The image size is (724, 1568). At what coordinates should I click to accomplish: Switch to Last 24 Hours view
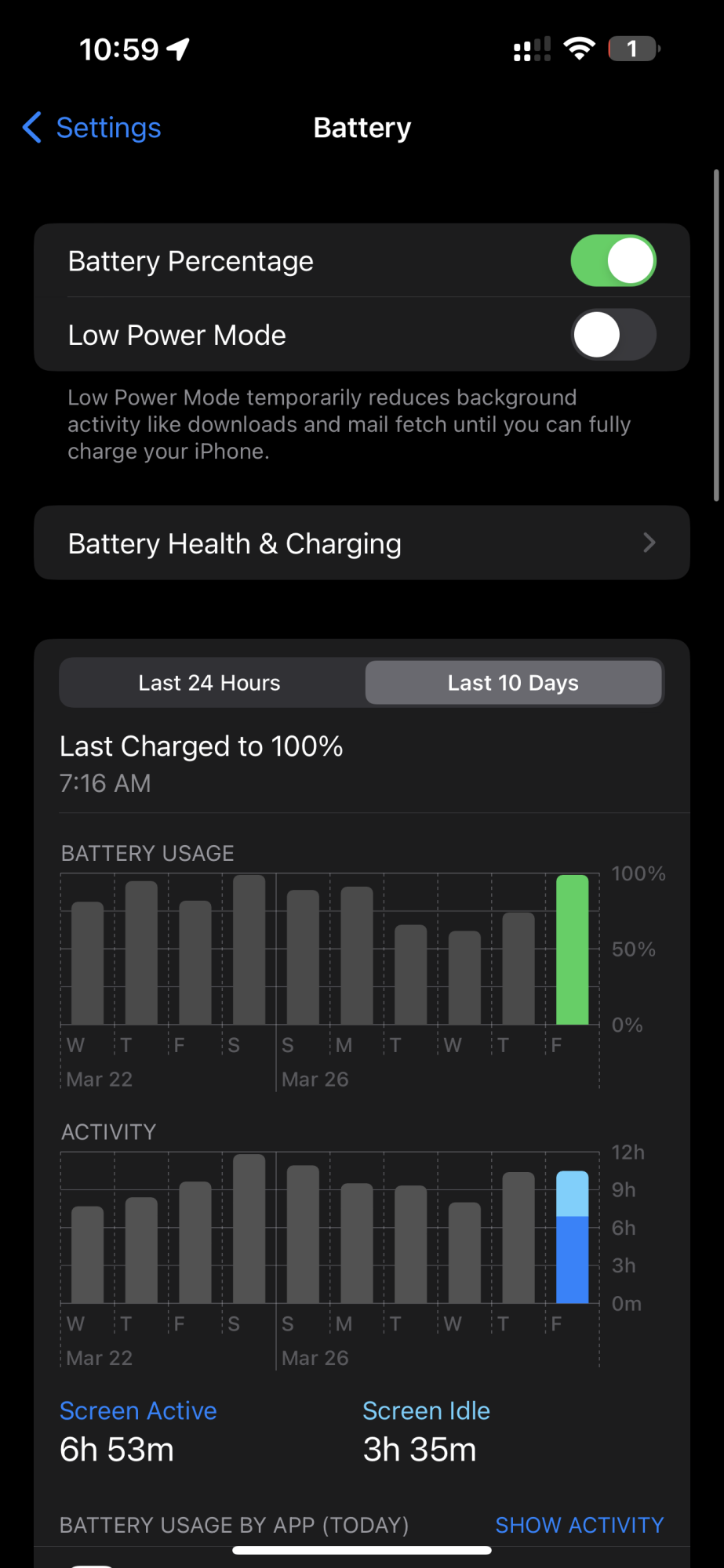[x=209, y=683]
